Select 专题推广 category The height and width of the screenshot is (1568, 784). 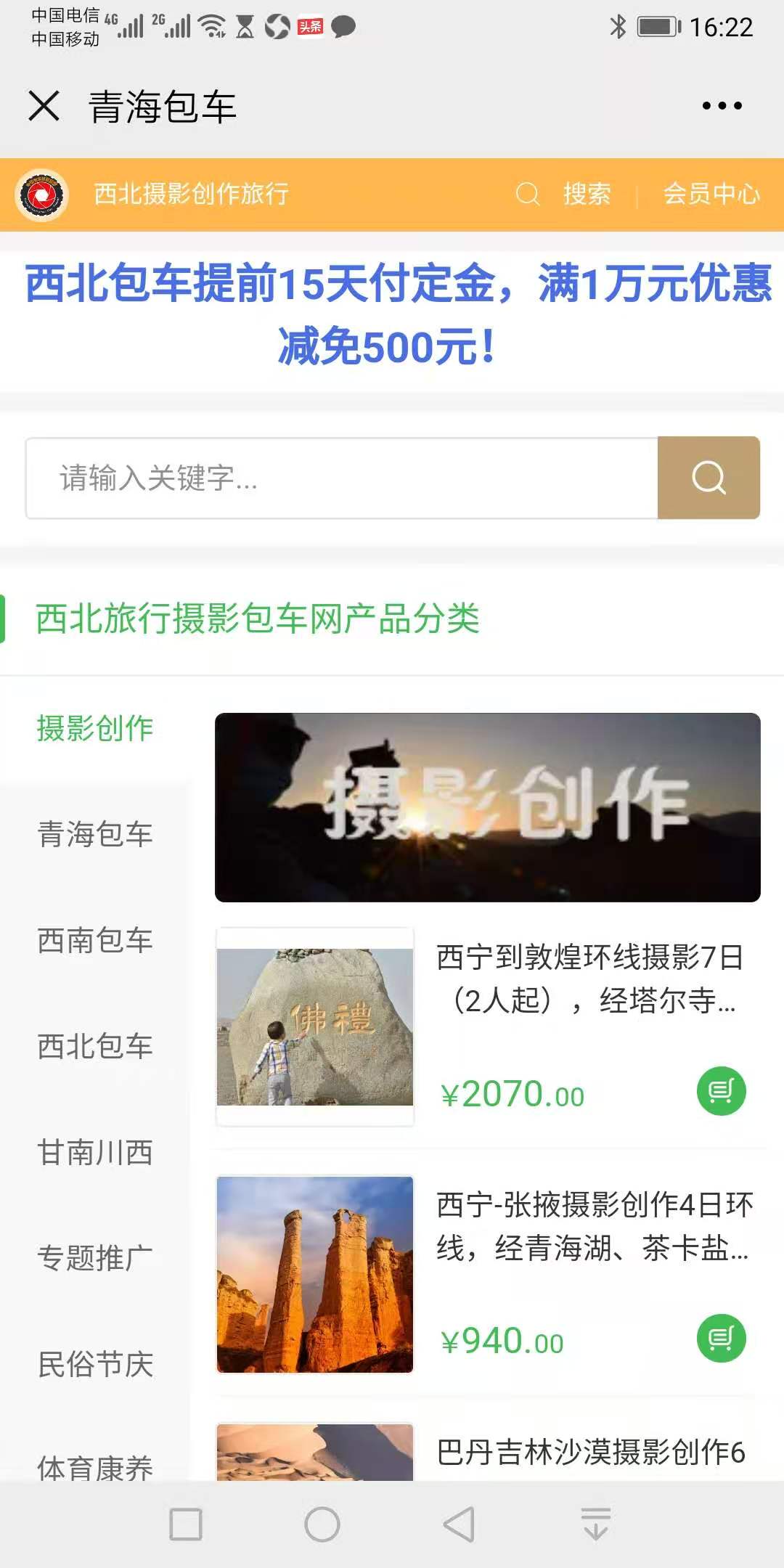coord(95,1258)
